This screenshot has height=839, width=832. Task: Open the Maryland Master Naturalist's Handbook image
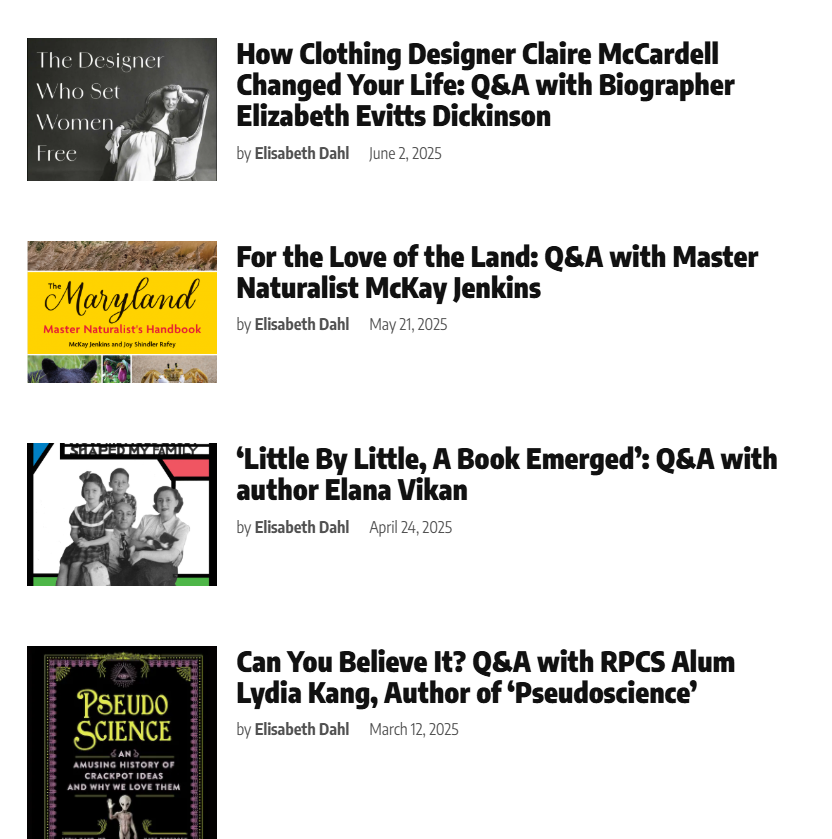[122, 312]
